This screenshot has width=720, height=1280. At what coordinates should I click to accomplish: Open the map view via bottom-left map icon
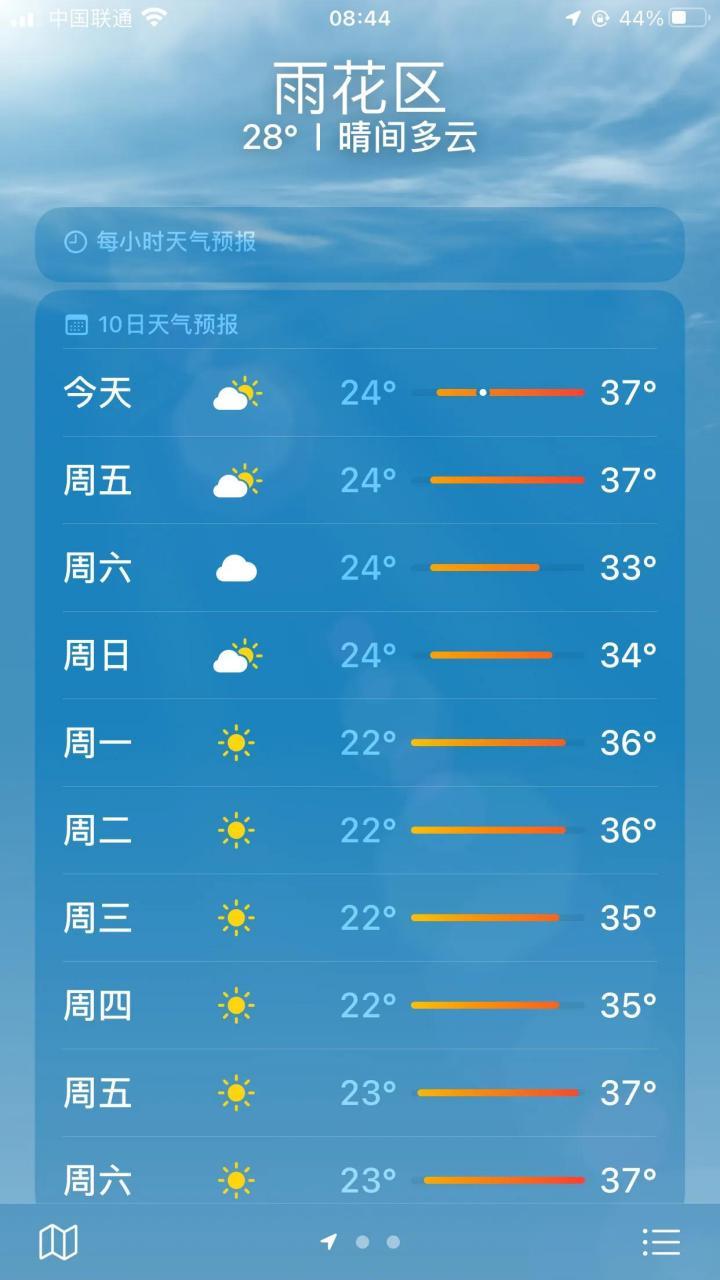tap(61, 1240)
